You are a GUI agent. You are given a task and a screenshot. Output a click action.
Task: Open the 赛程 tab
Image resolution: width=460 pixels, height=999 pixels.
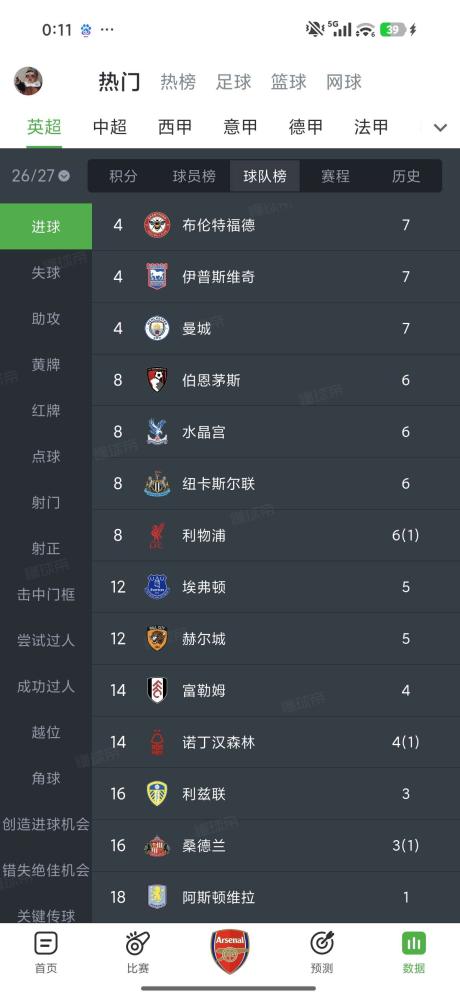click(335, 176)
